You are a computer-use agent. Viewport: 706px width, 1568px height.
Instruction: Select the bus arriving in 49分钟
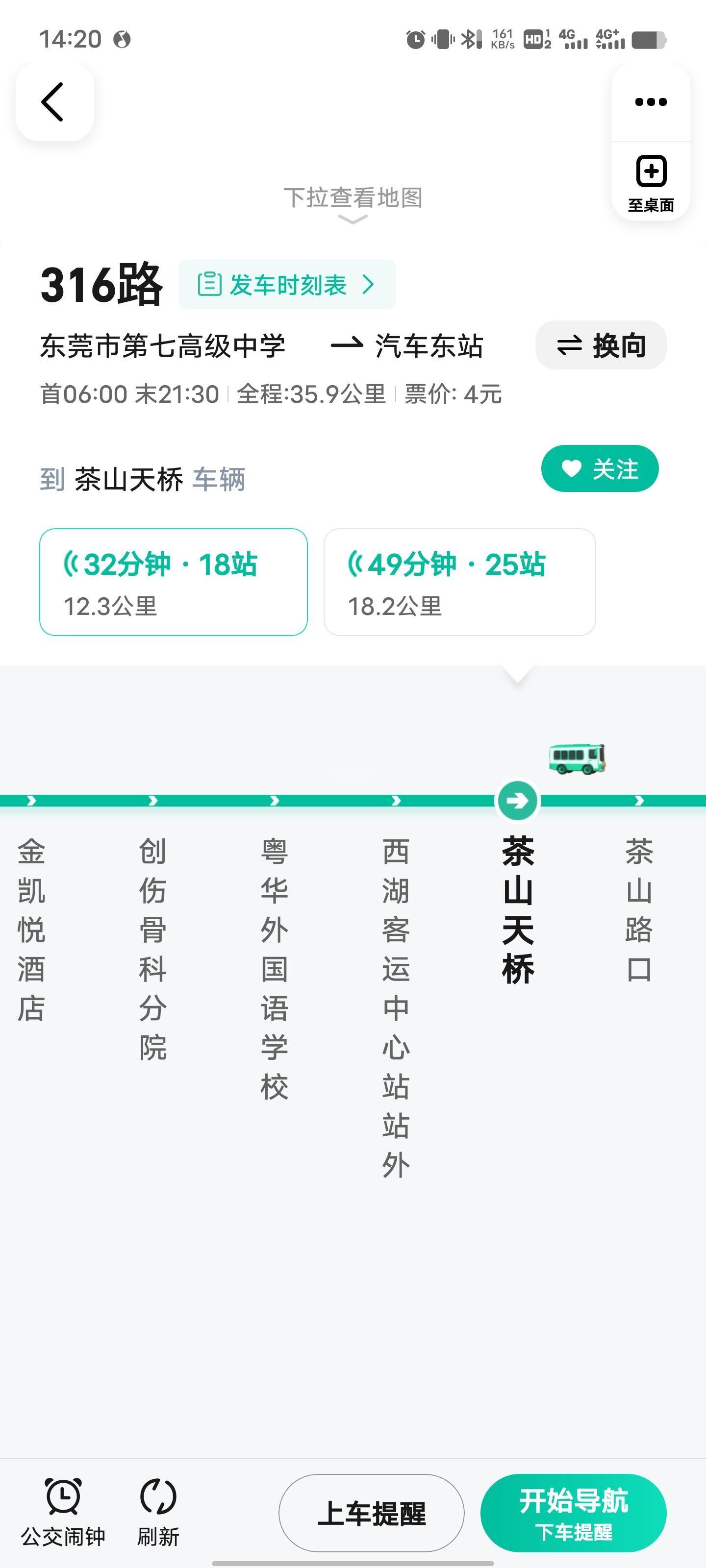(x=459, y=582)
